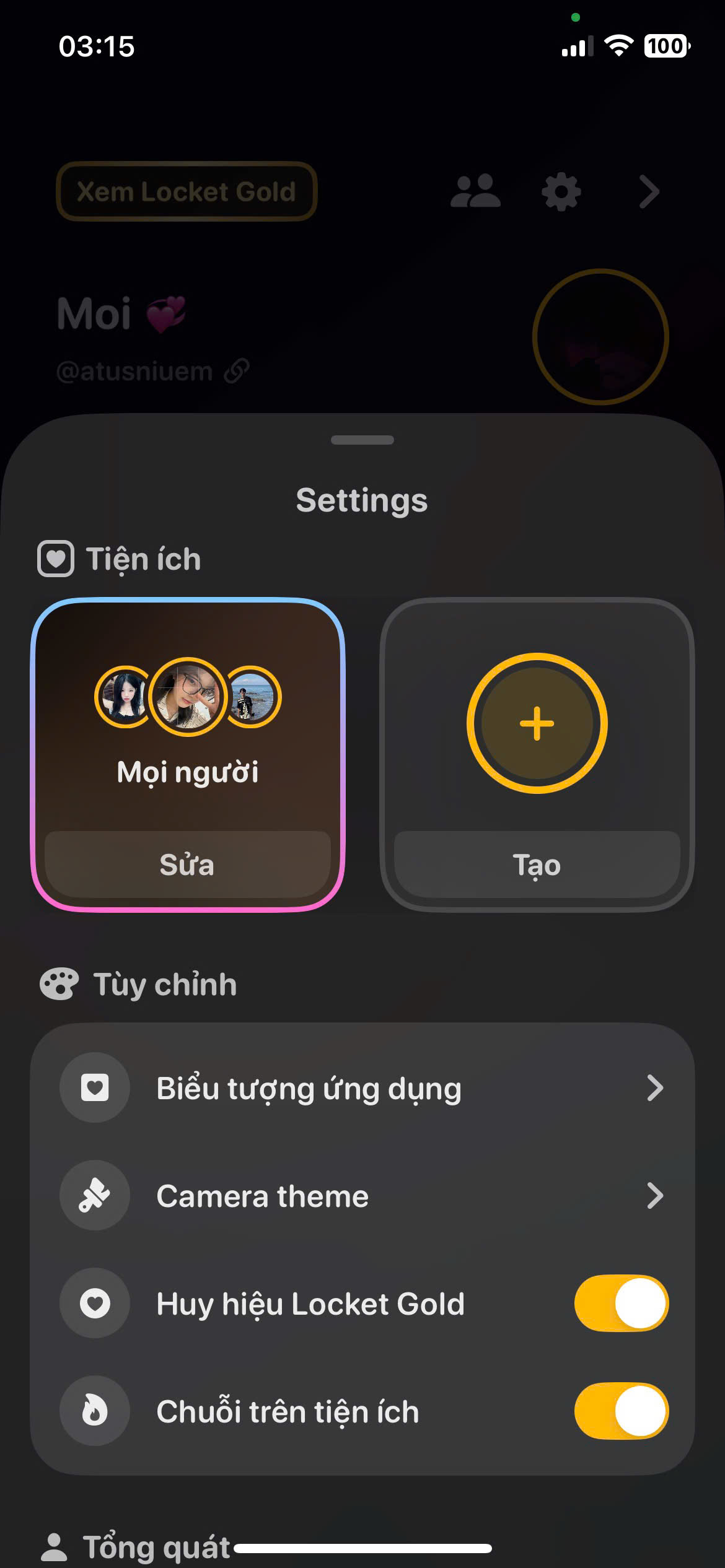Viewport: 725px width, 1568px height.
Task: Disable Chuỗi trên tiện ích switch
Action: coord(621,1411)
